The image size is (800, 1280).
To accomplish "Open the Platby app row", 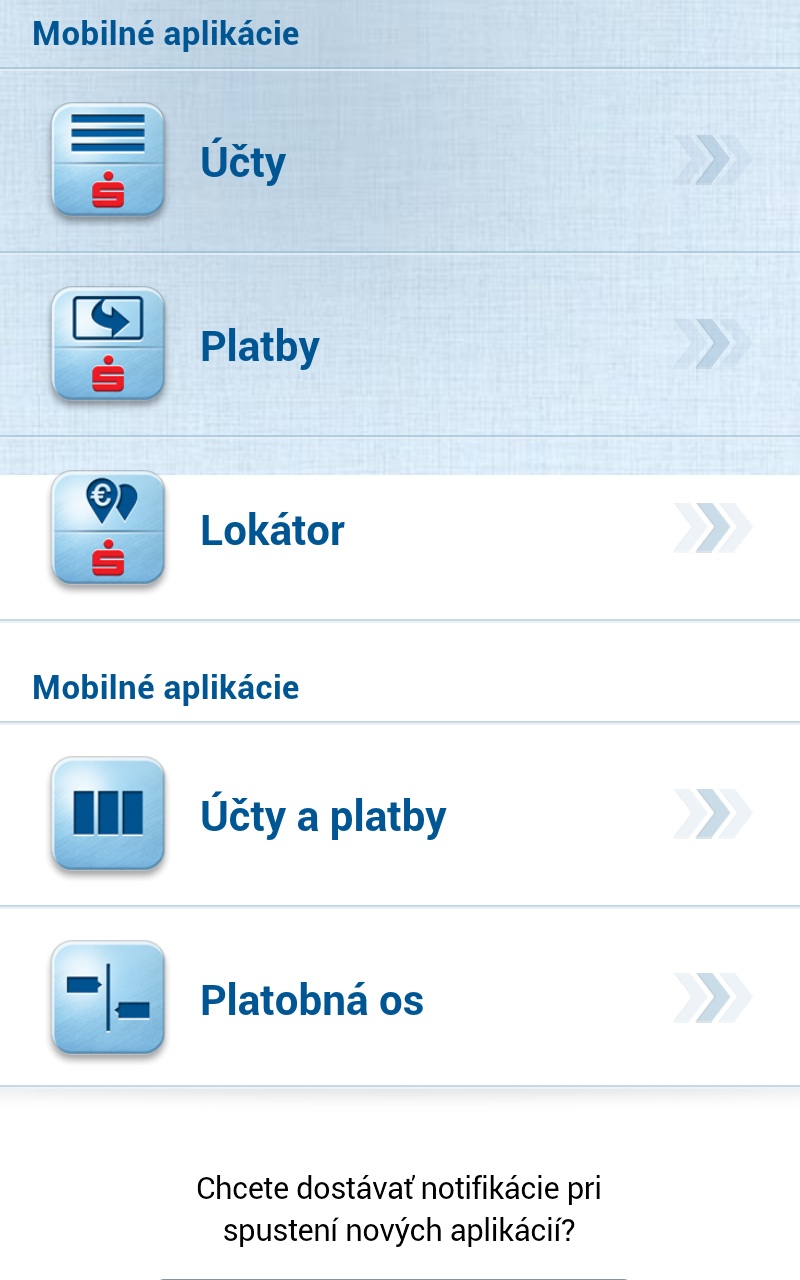I will 400,345.
